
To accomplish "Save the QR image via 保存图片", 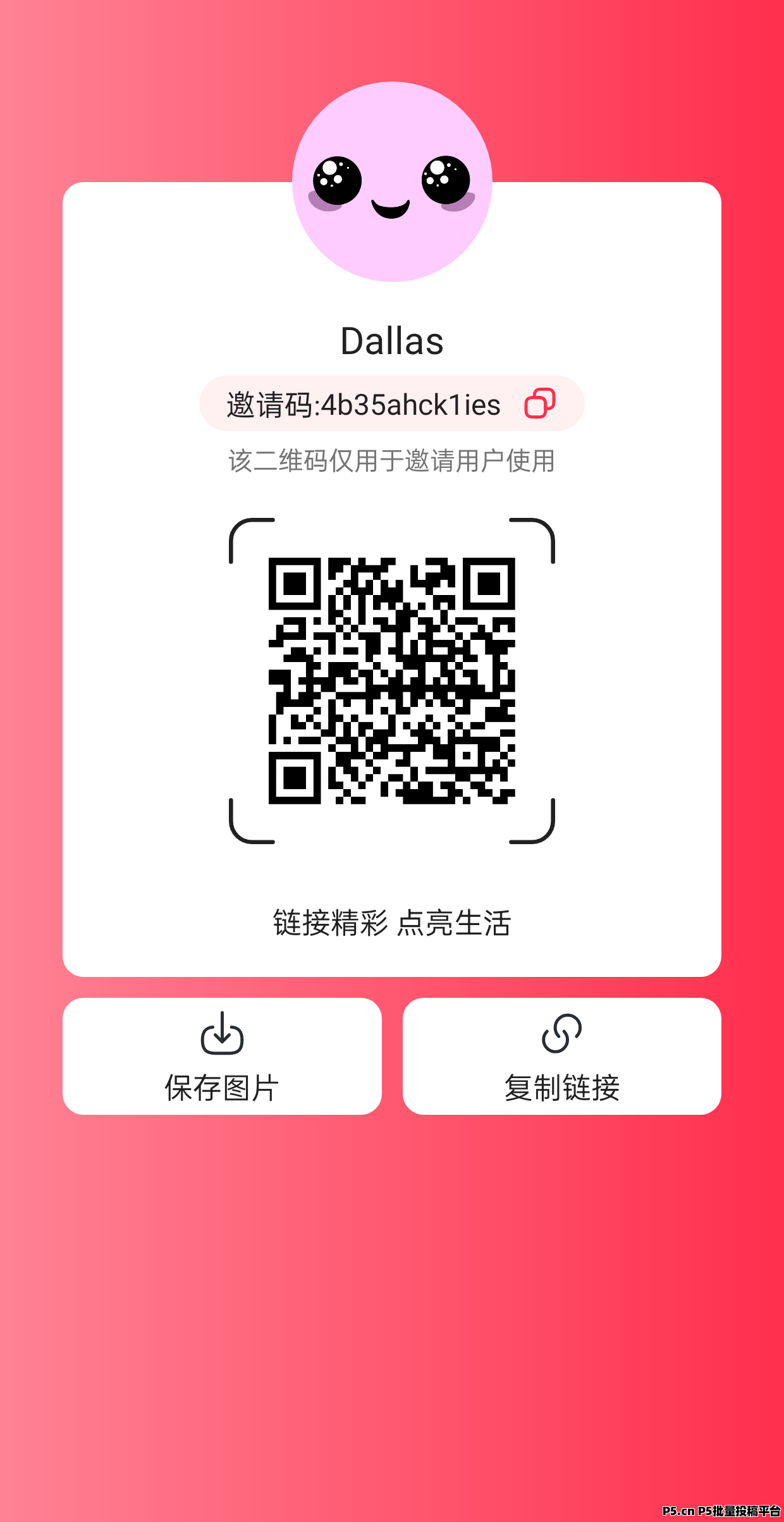I will click(x=222, y=1056).
